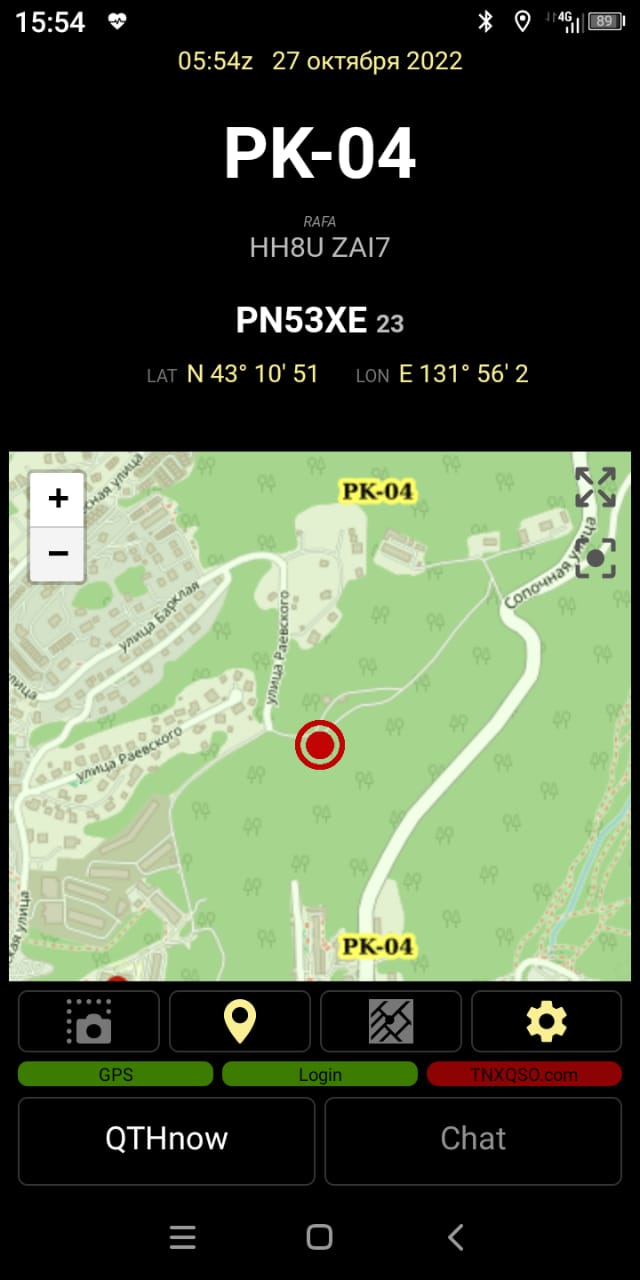The image size is (640, 1280).
Task: Open the Chat tab
Action: point(473,1140)
